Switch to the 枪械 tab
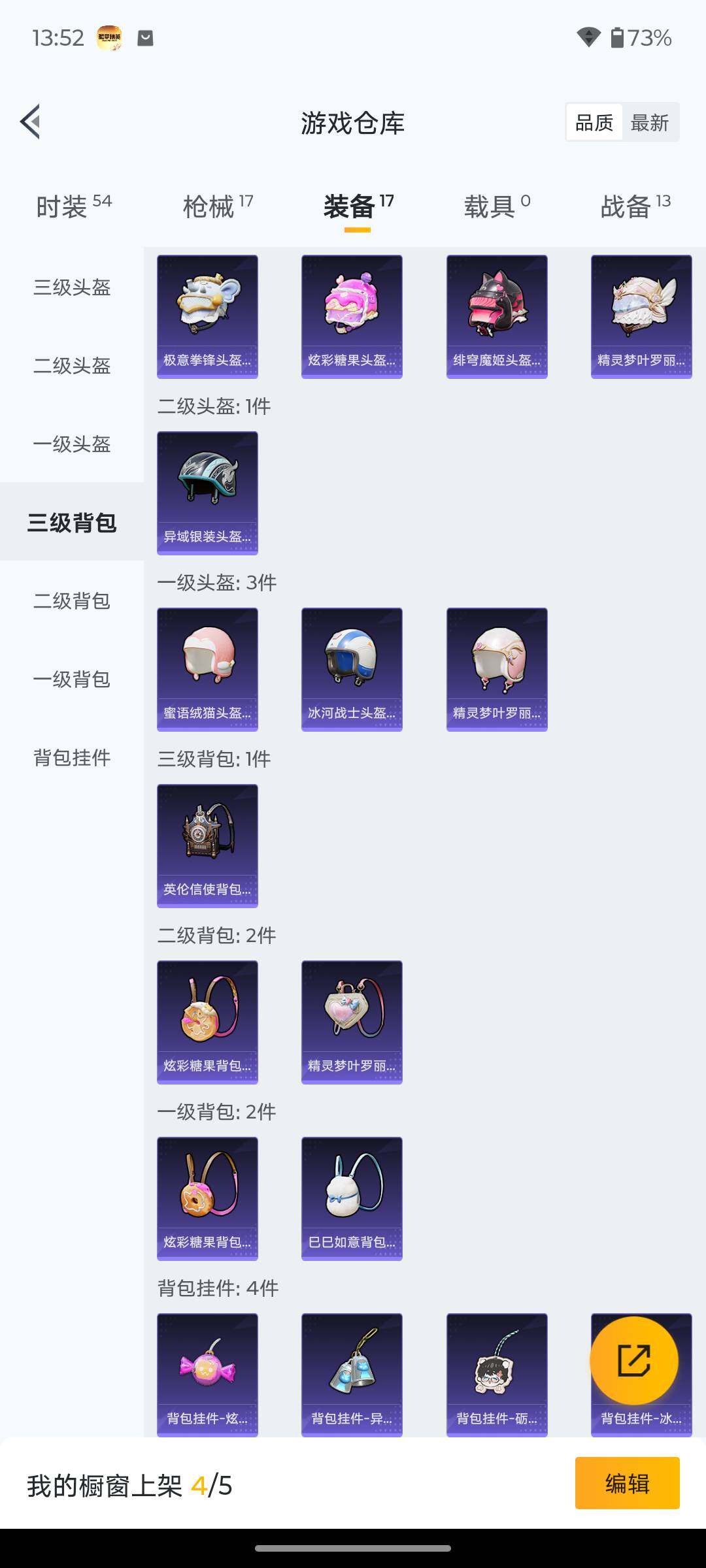The image size is (706, 1568). (217, 206)
